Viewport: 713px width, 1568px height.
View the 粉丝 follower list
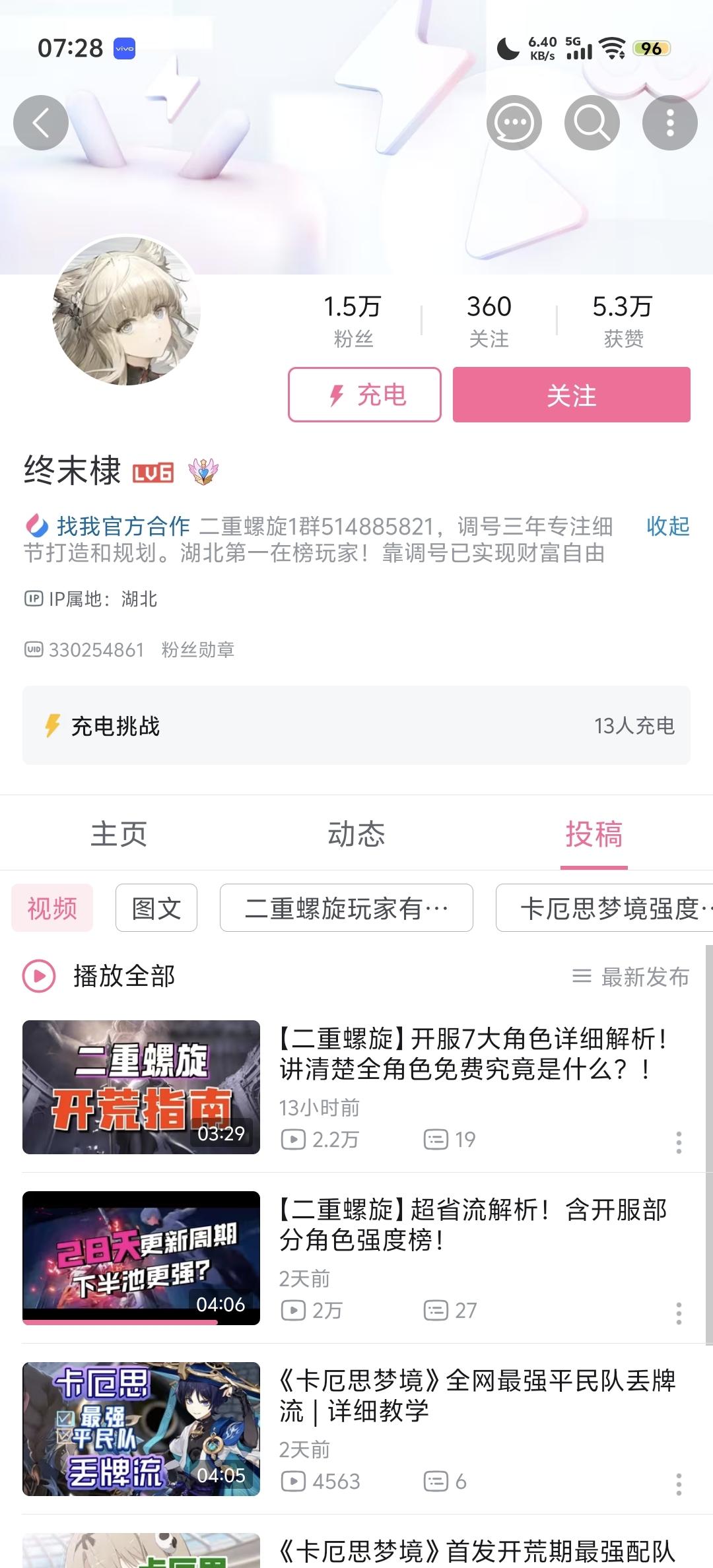pyautogui.click(x=353, y=320)
